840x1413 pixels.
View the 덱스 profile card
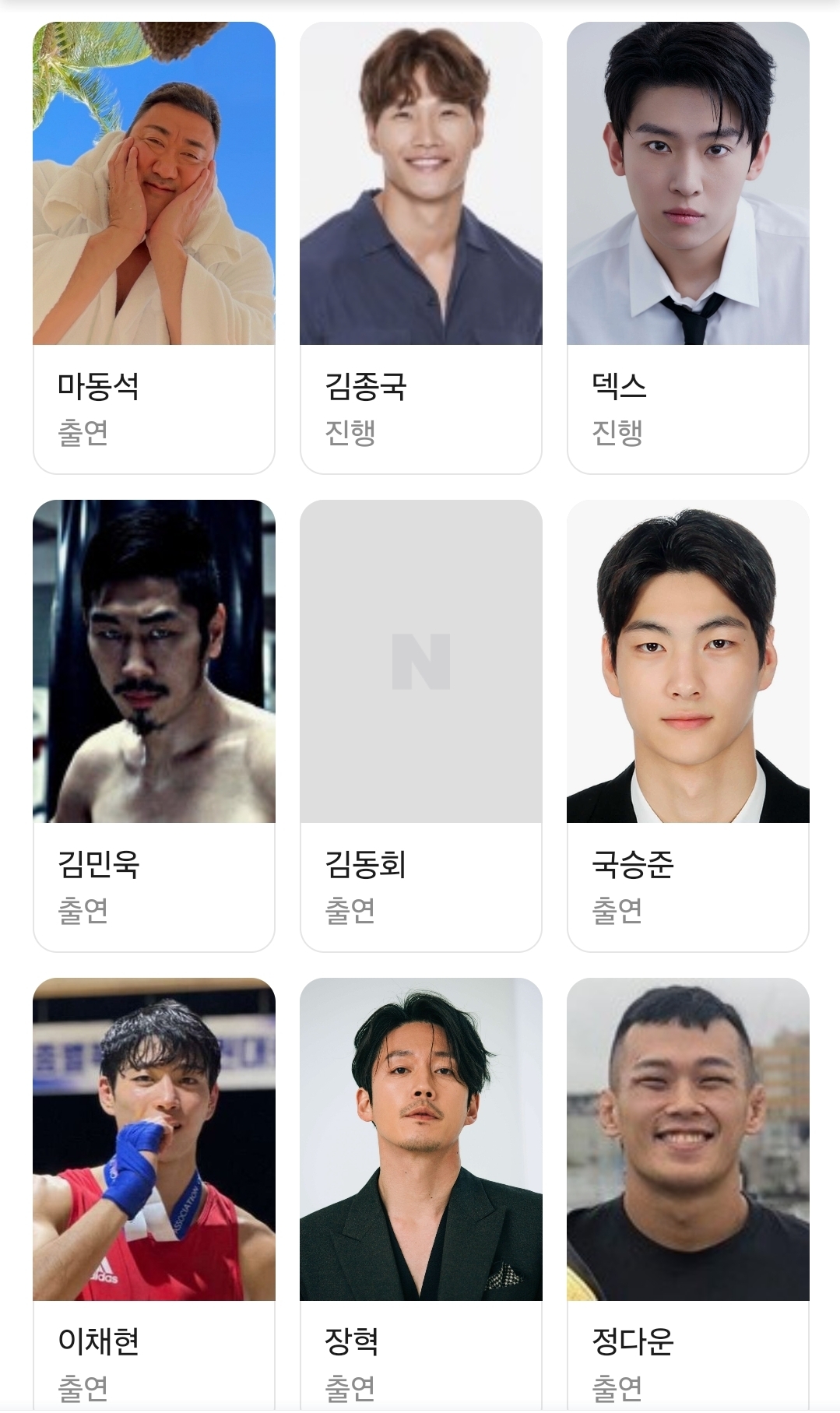click(x=687, y=248)
